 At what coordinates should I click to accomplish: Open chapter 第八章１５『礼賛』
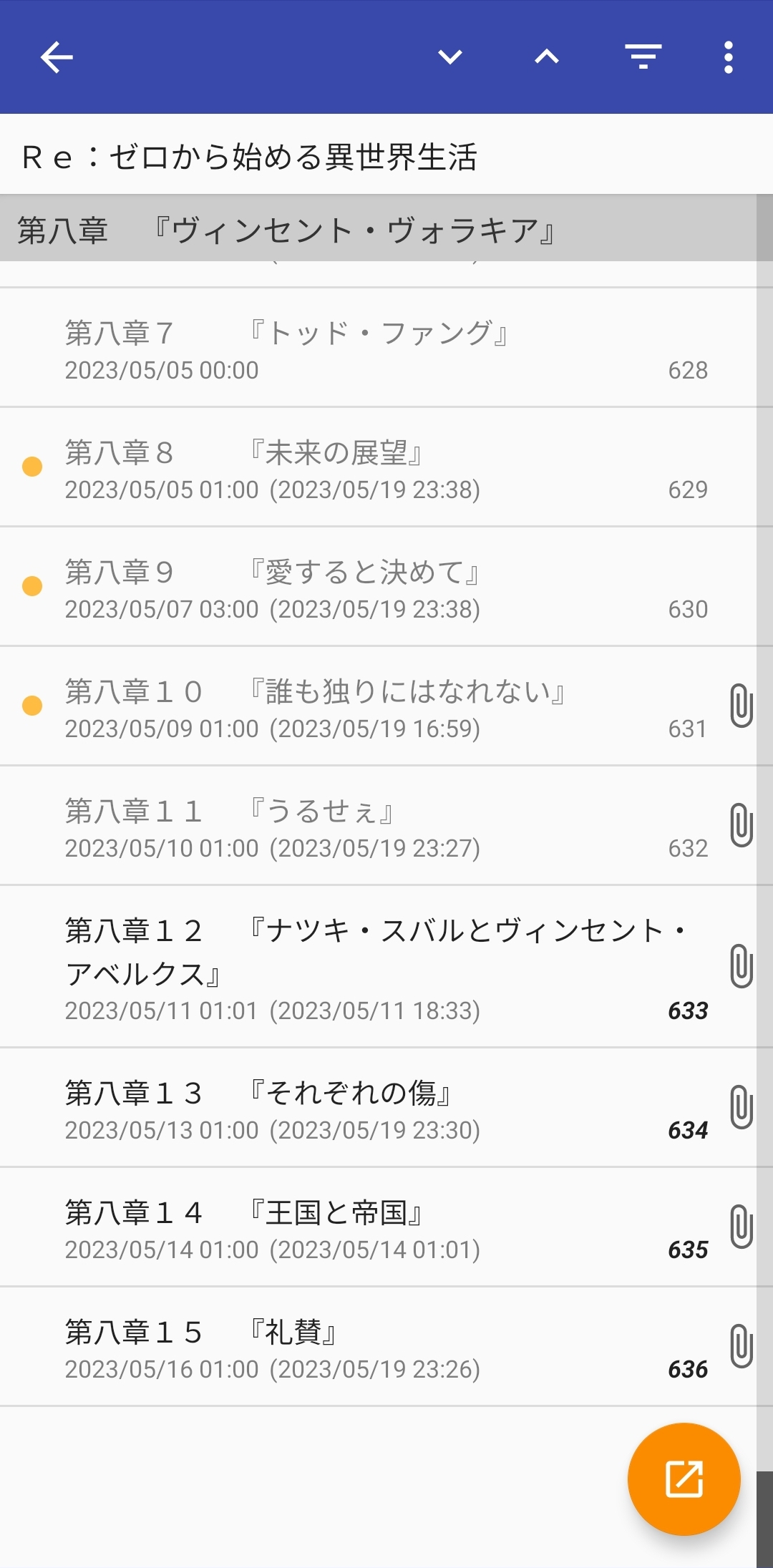(378, 1347)
